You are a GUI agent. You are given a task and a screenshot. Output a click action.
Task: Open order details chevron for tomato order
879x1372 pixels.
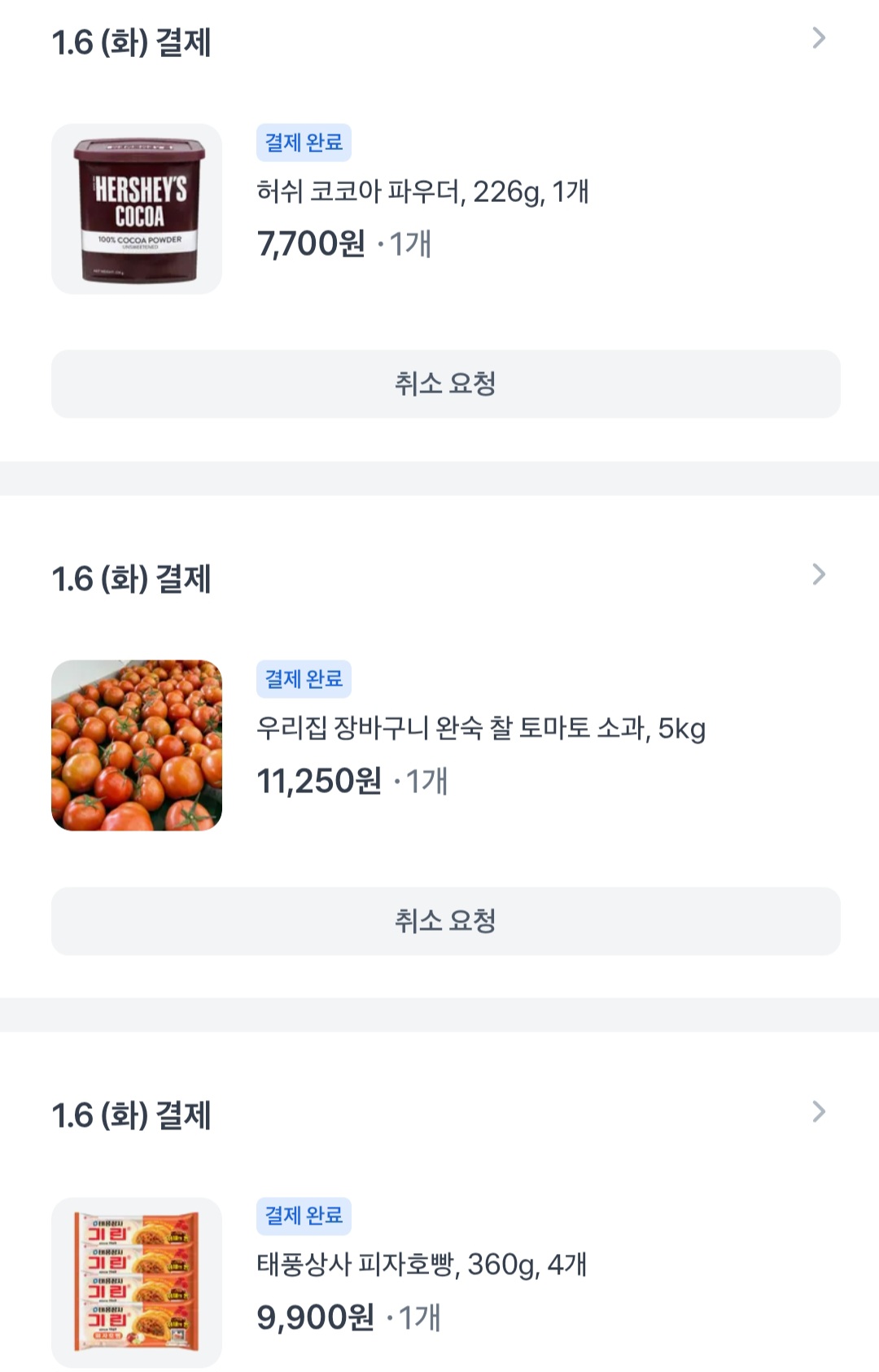pos(819,575)
